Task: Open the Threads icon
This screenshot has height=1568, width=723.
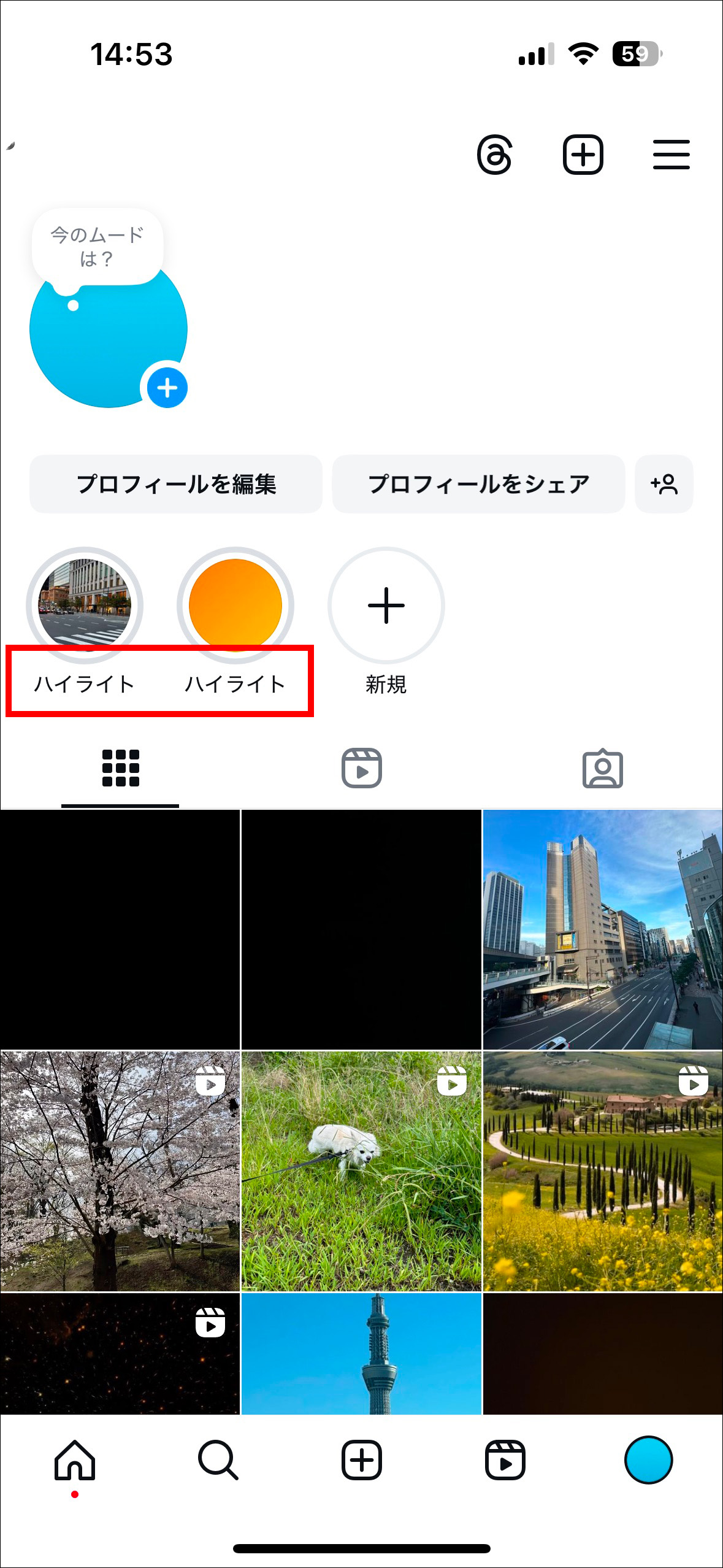Action: (494, 155)
